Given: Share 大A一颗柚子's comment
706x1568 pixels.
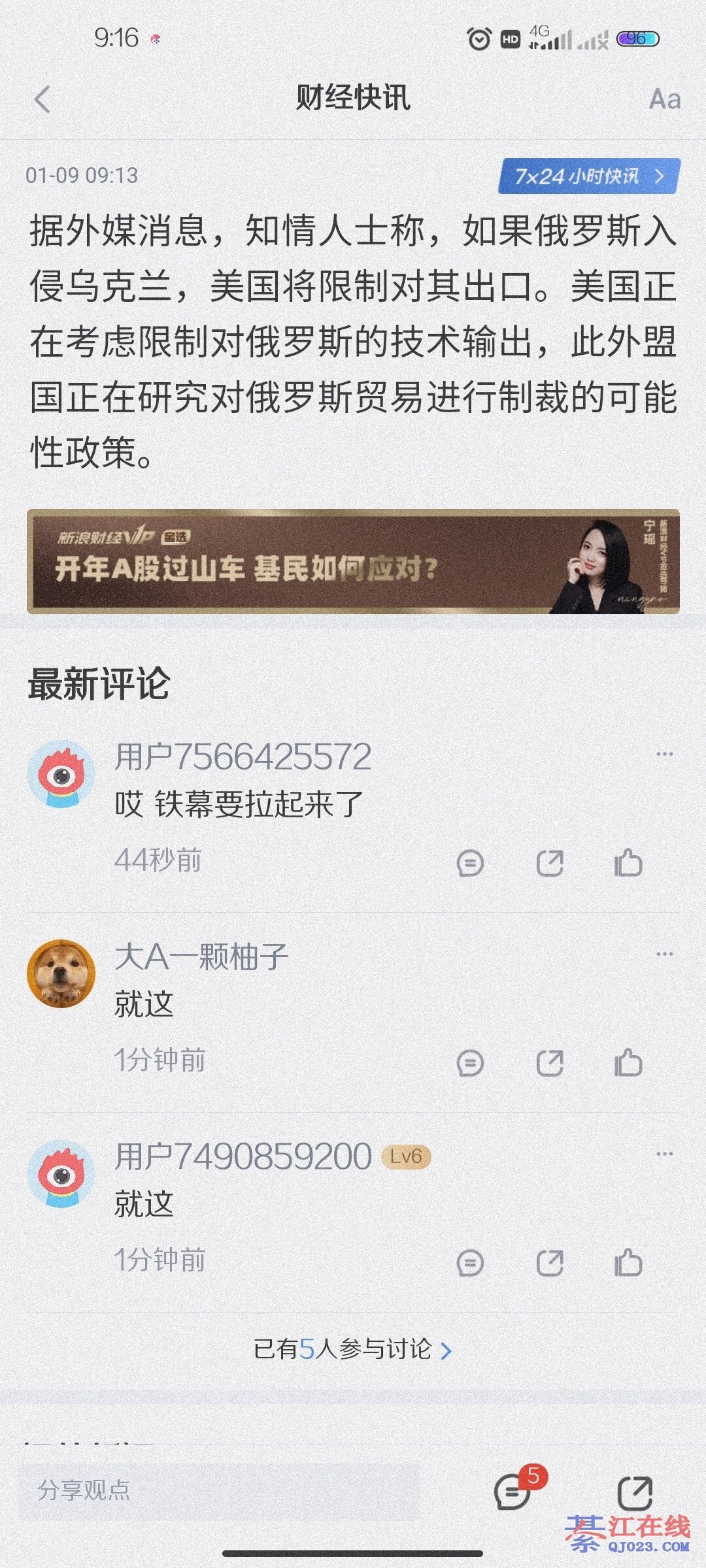Looking at the screenshot, I should click(x=549, y=1063).
